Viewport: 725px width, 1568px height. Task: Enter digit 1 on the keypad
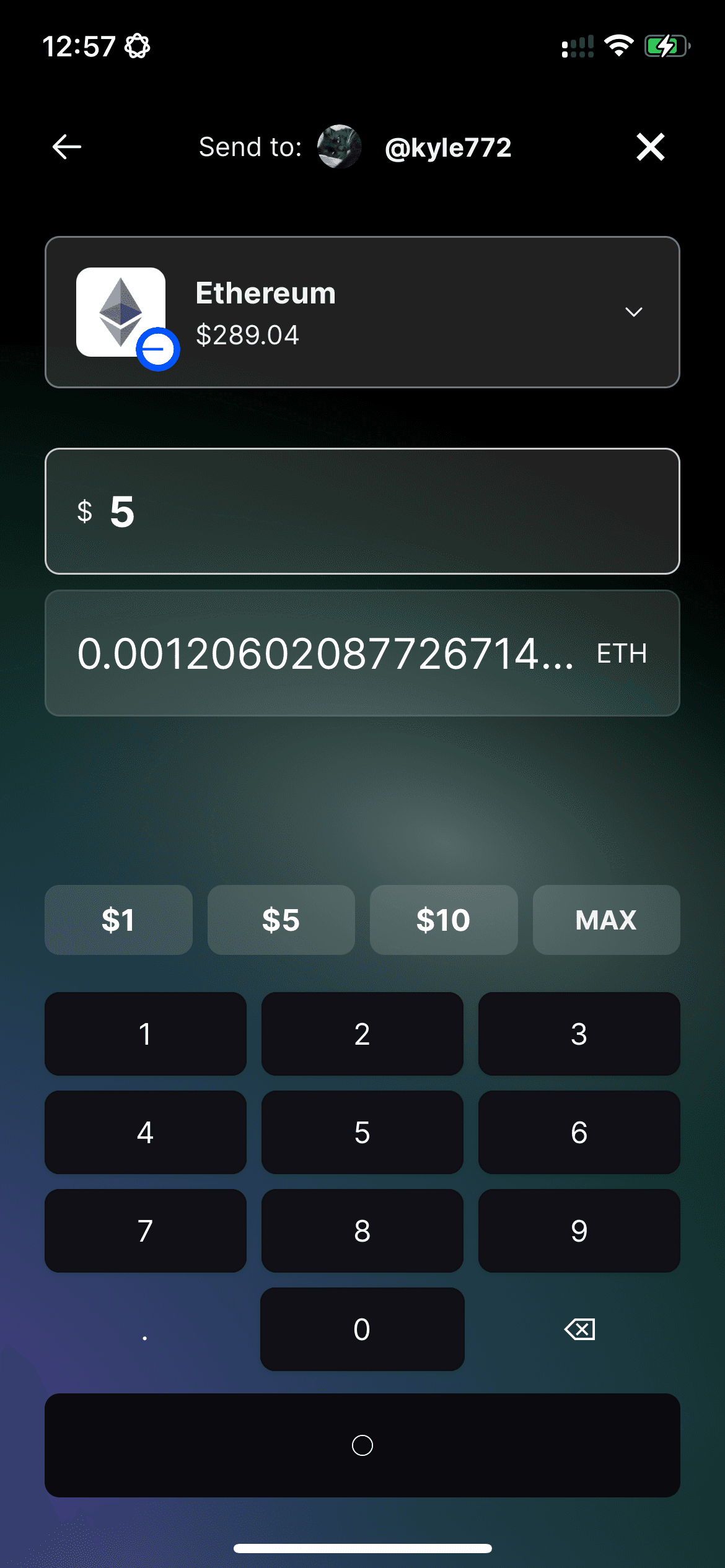coord(145,1034)
